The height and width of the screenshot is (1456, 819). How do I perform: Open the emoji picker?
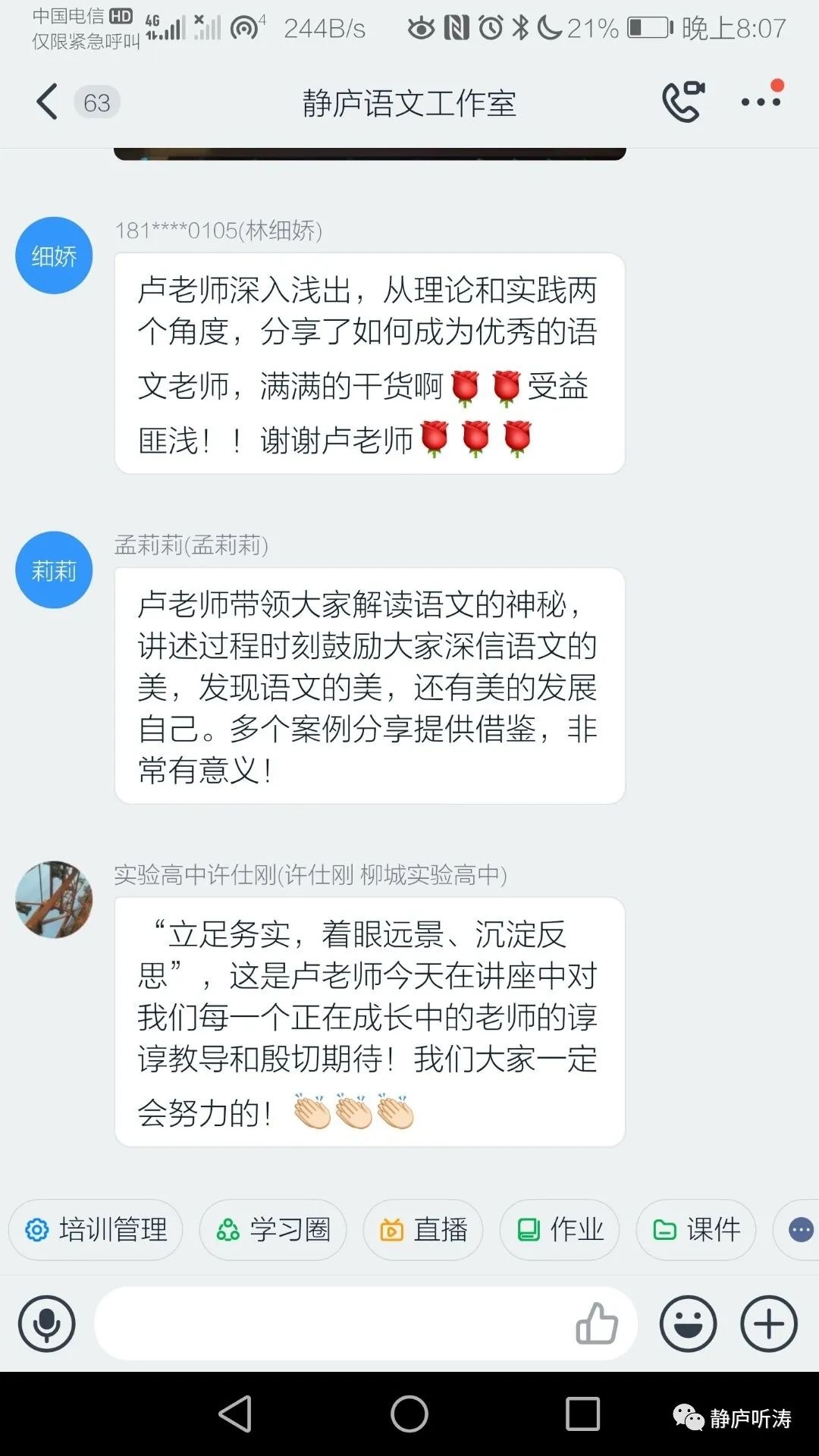[x=688, y=1323]
